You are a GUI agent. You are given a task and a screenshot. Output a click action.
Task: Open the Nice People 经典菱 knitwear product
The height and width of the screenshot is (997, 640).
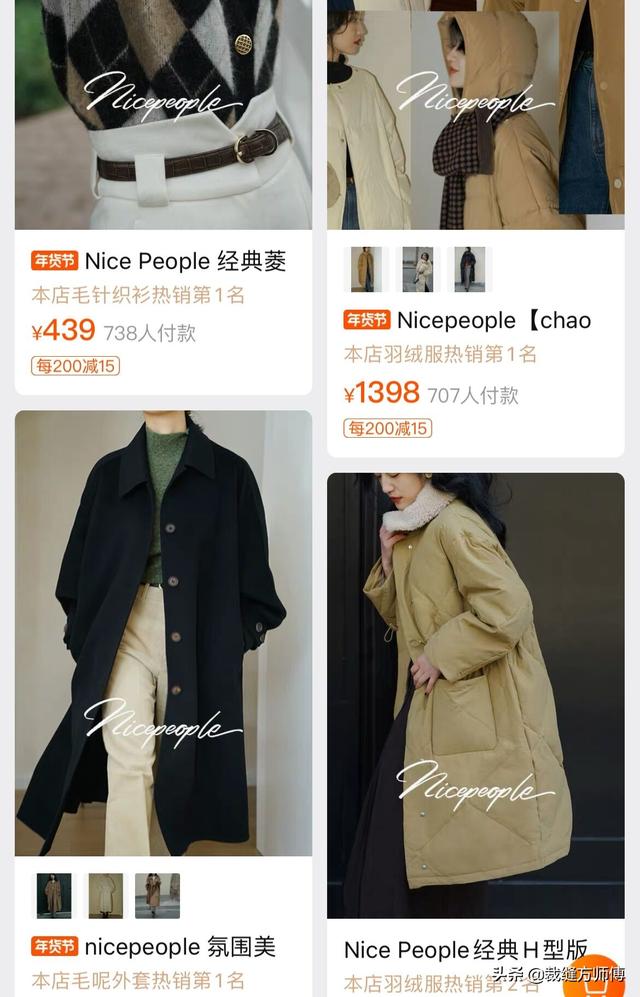coord(185,262)
